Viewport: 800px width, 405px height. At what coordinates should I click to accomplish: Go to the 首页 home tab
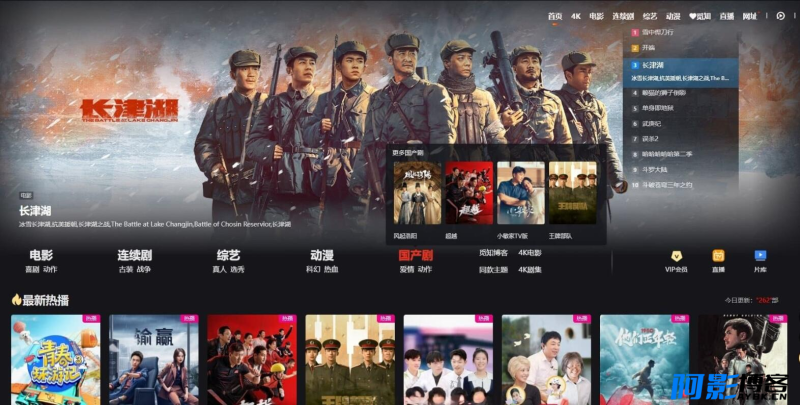[554, 16]
